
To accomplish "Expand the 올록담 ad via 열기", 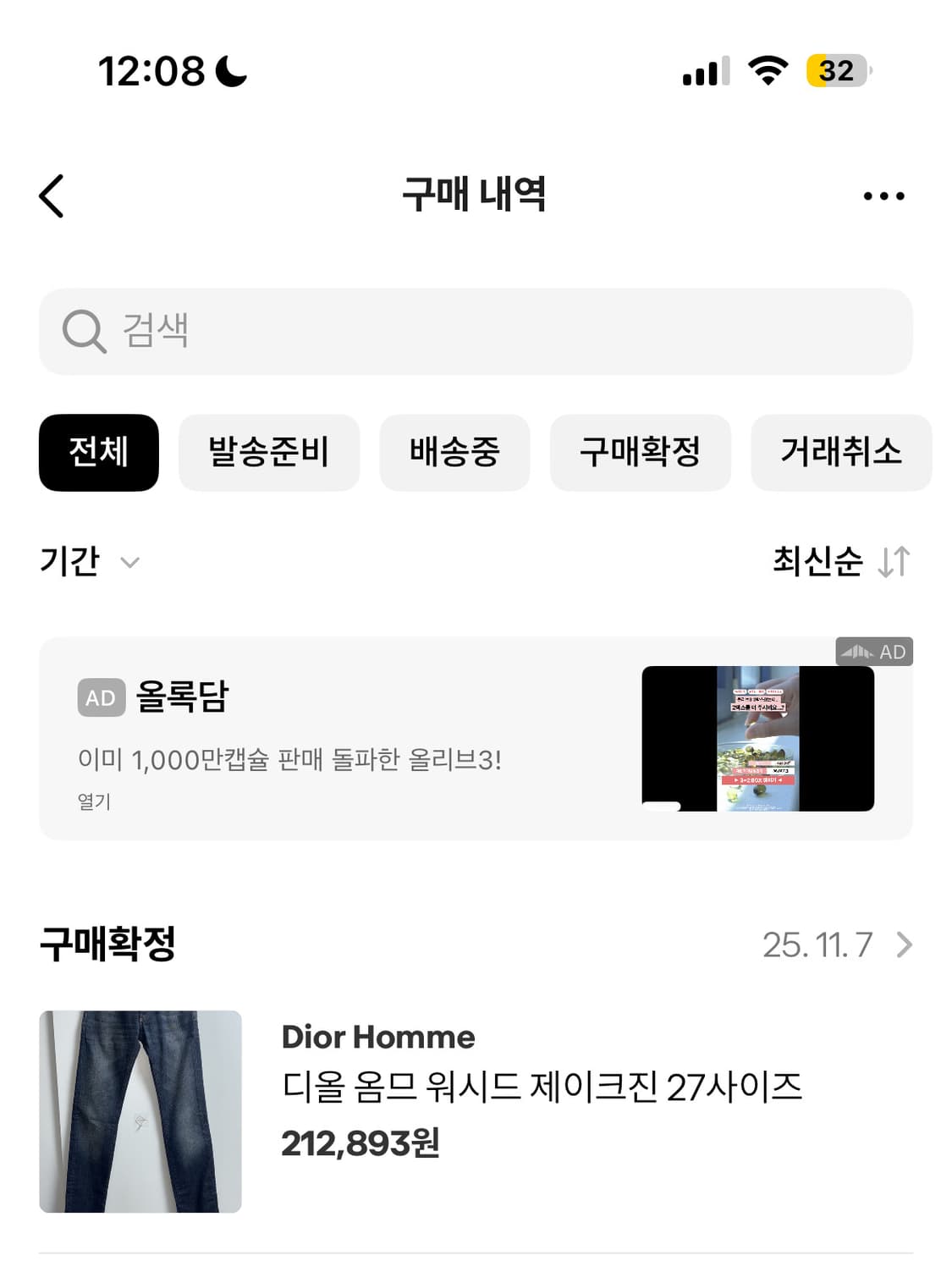I will click(91, 801).
